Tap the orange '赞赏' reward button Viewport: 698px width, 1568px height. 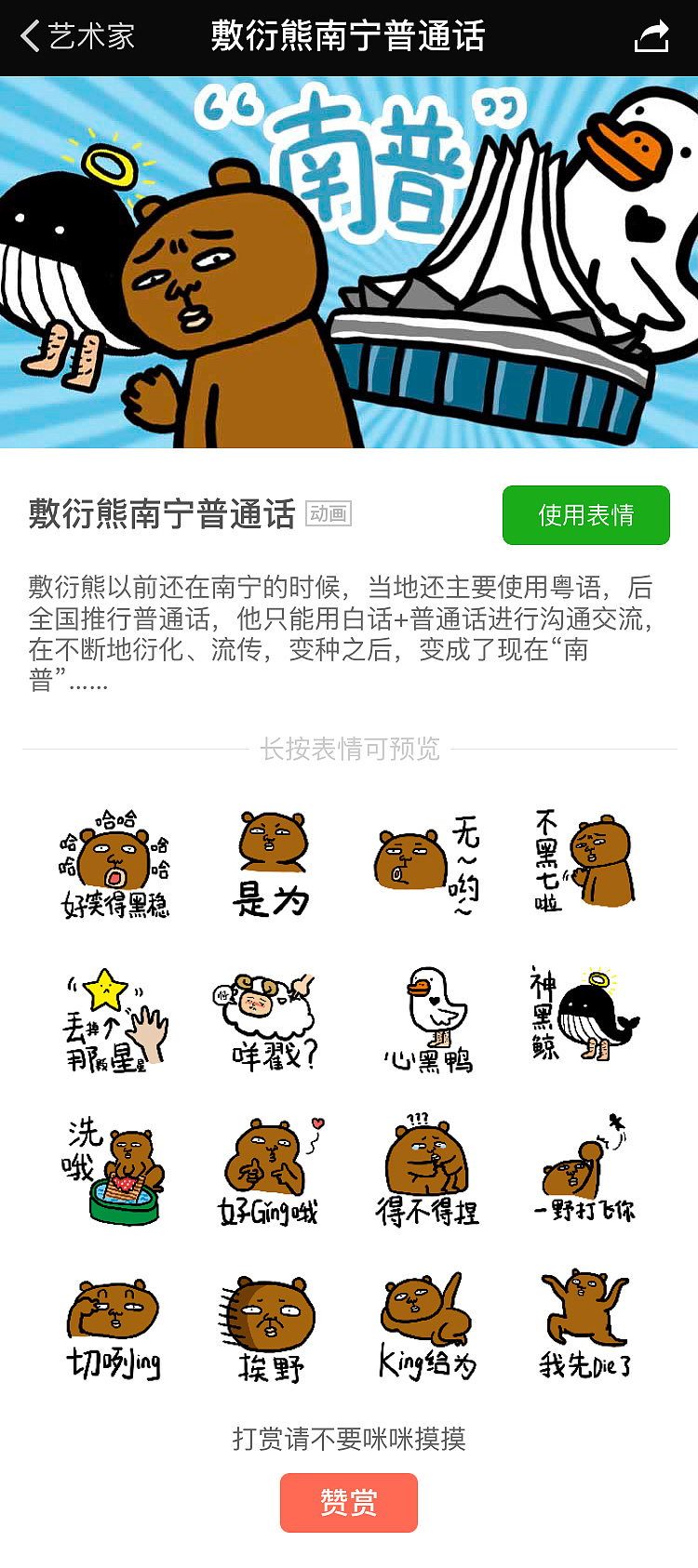[349, 1503]
